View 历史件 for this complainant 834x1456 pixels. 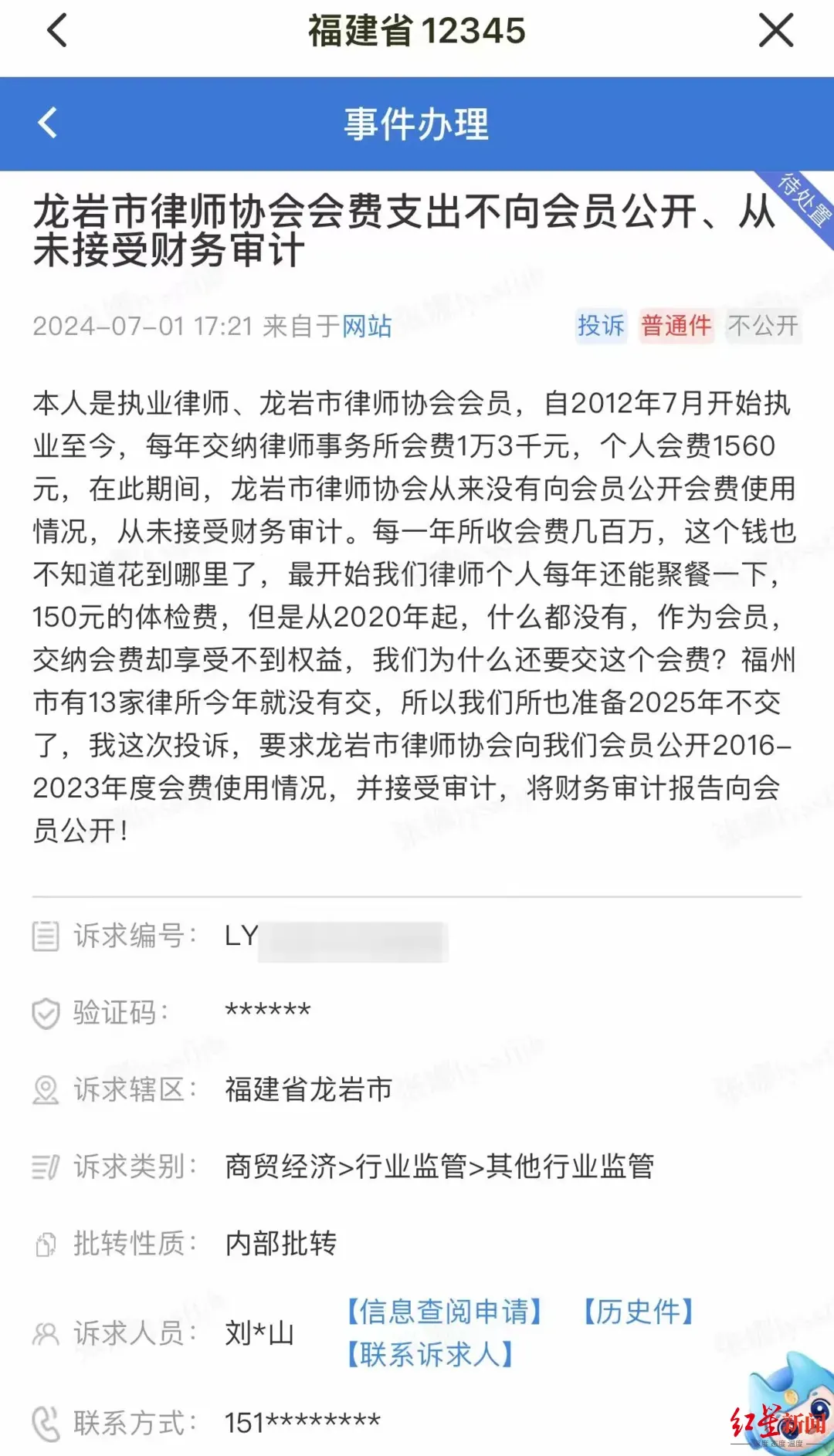(638, 1311)
